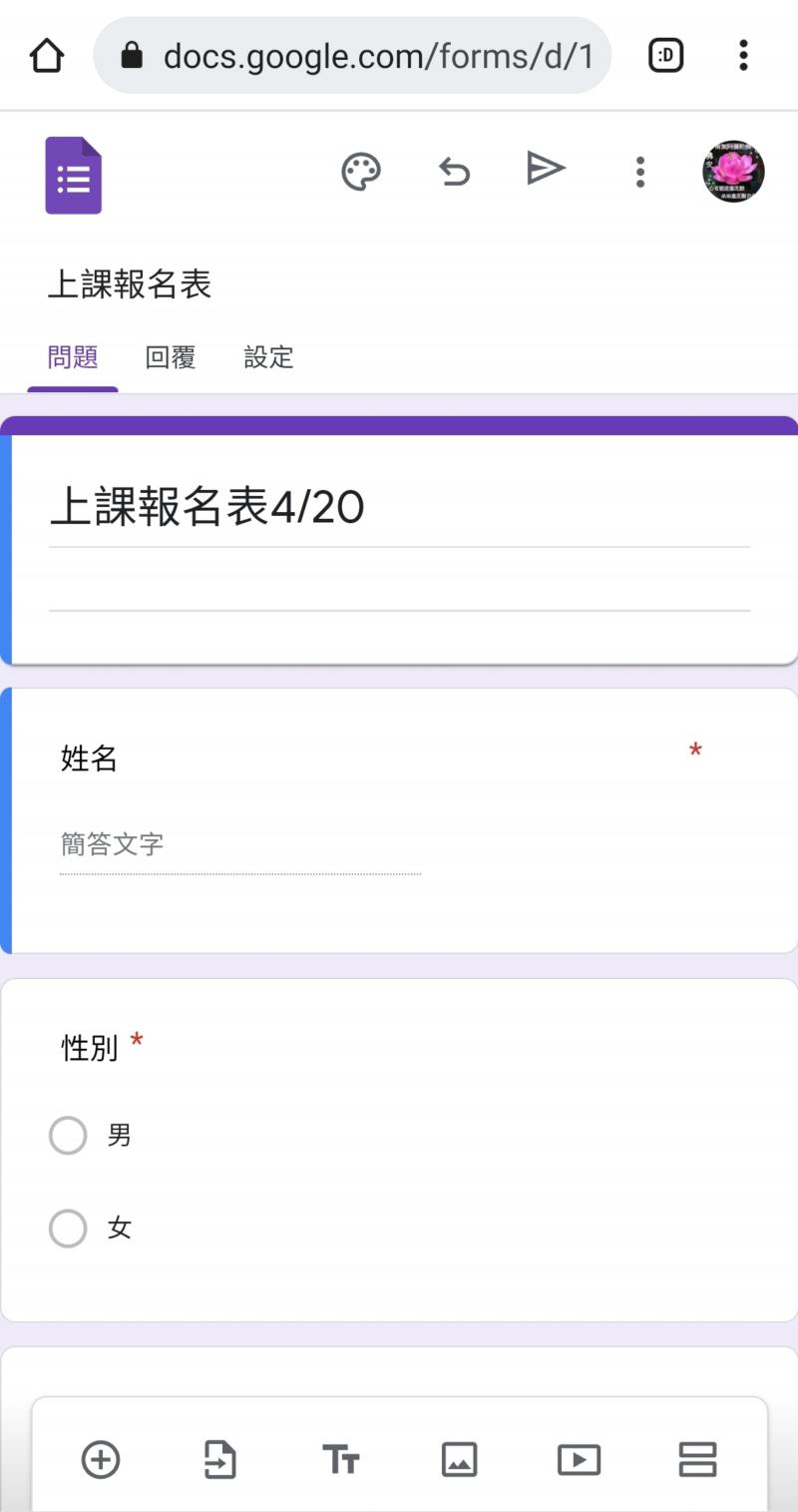
Task: Add a new section with the section icon
Action: tap(697, 1459)
